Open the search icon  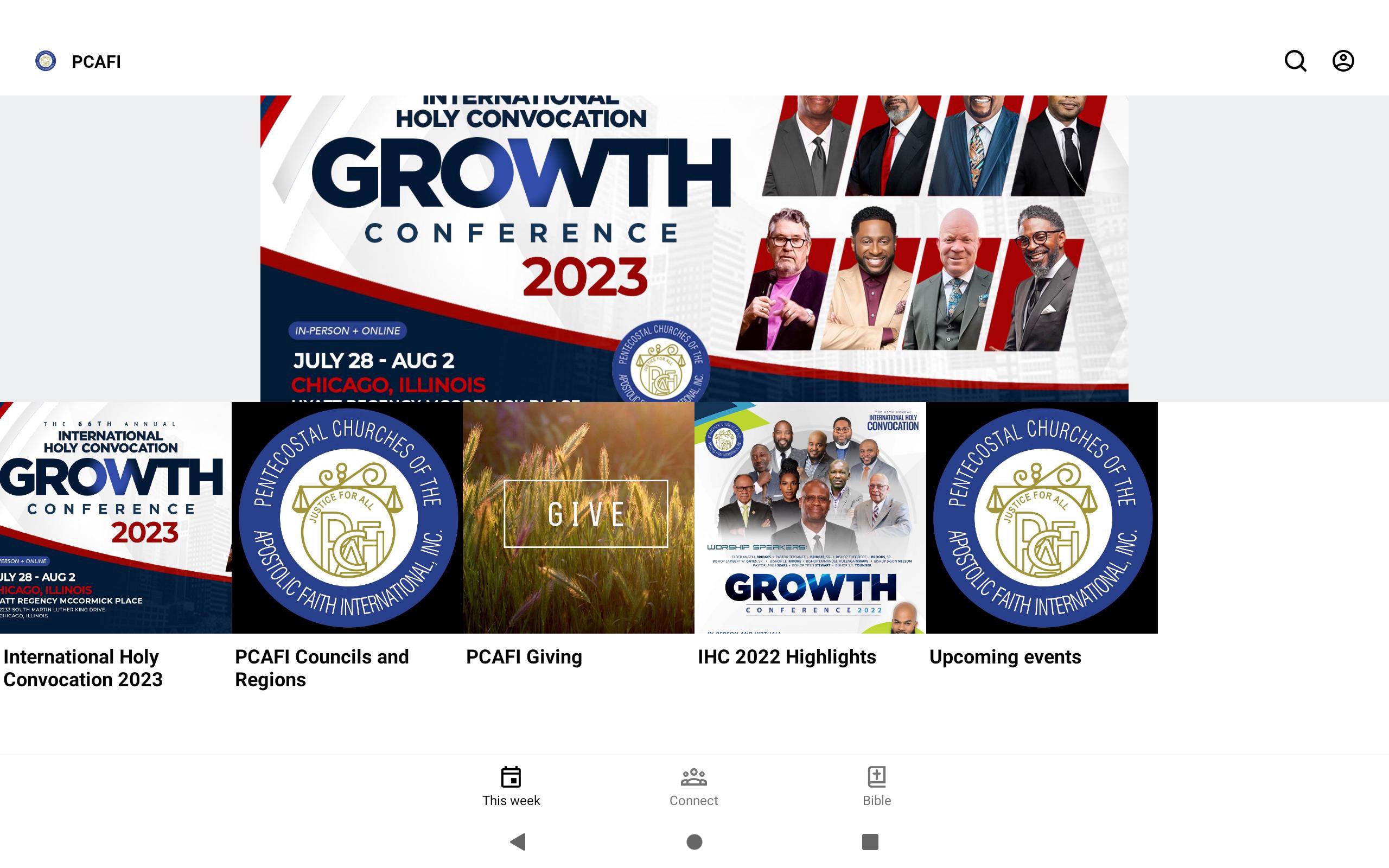coord(1295,61)
